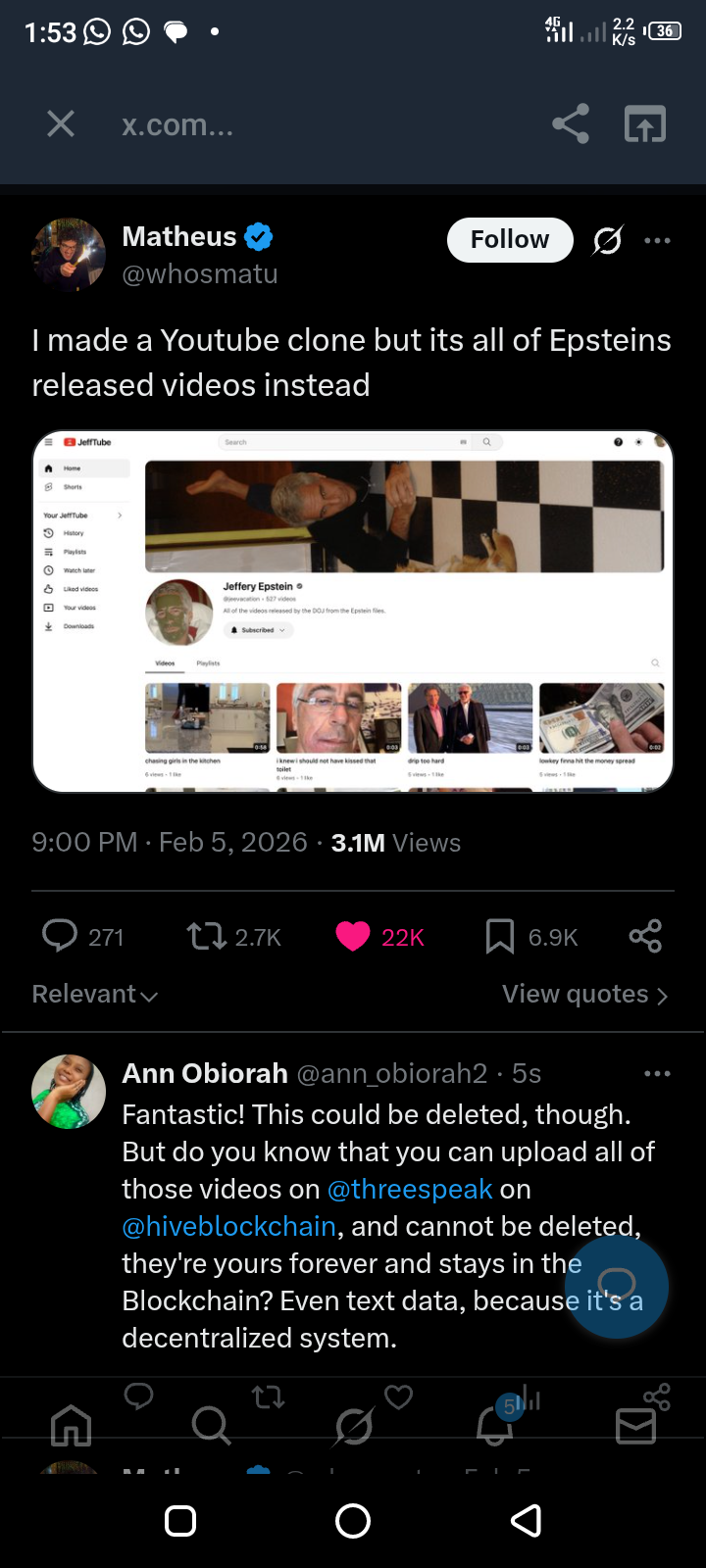Share the tweet via the share icon
Screen dimensions: 706x1568
point(644,936)
